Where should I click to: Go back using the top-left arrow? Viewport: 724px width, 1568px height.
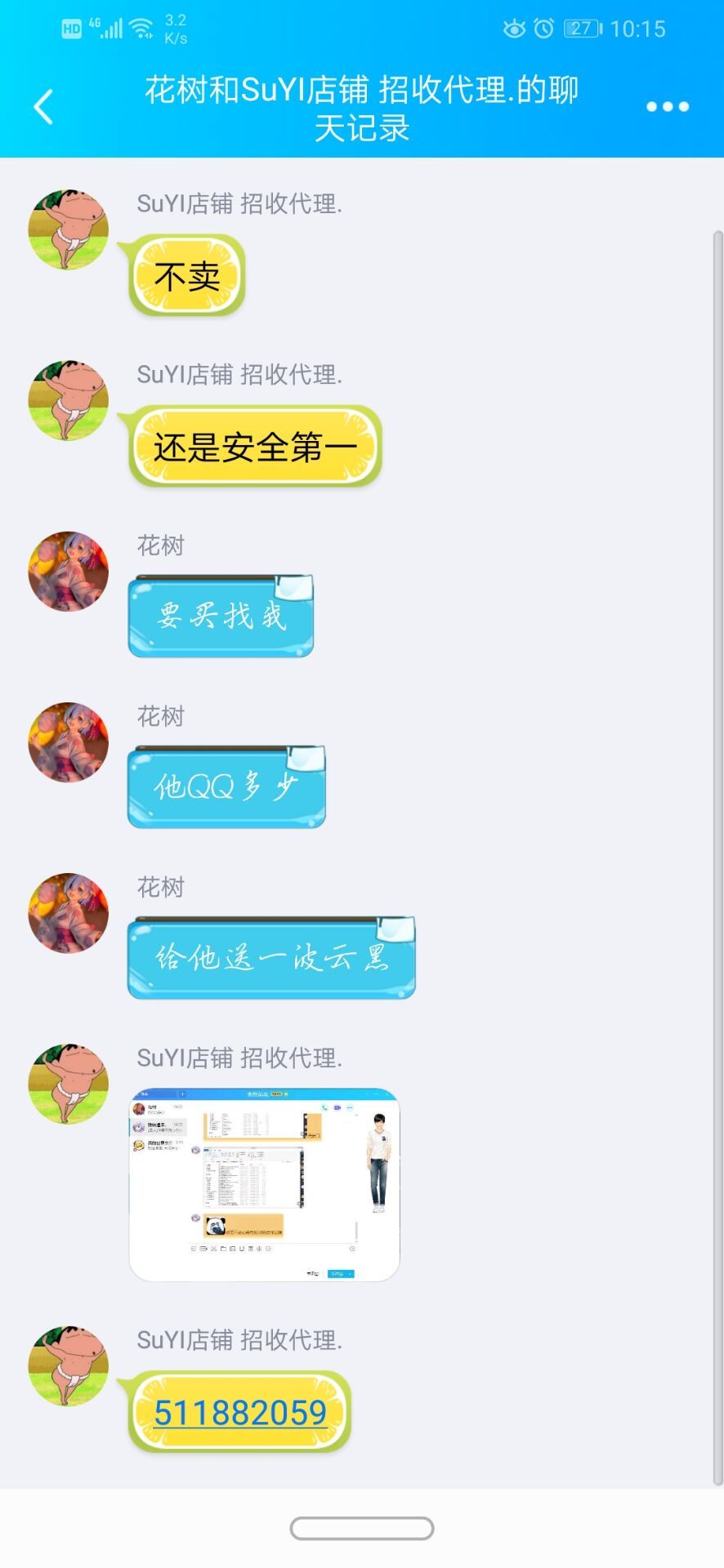[43, 107]
